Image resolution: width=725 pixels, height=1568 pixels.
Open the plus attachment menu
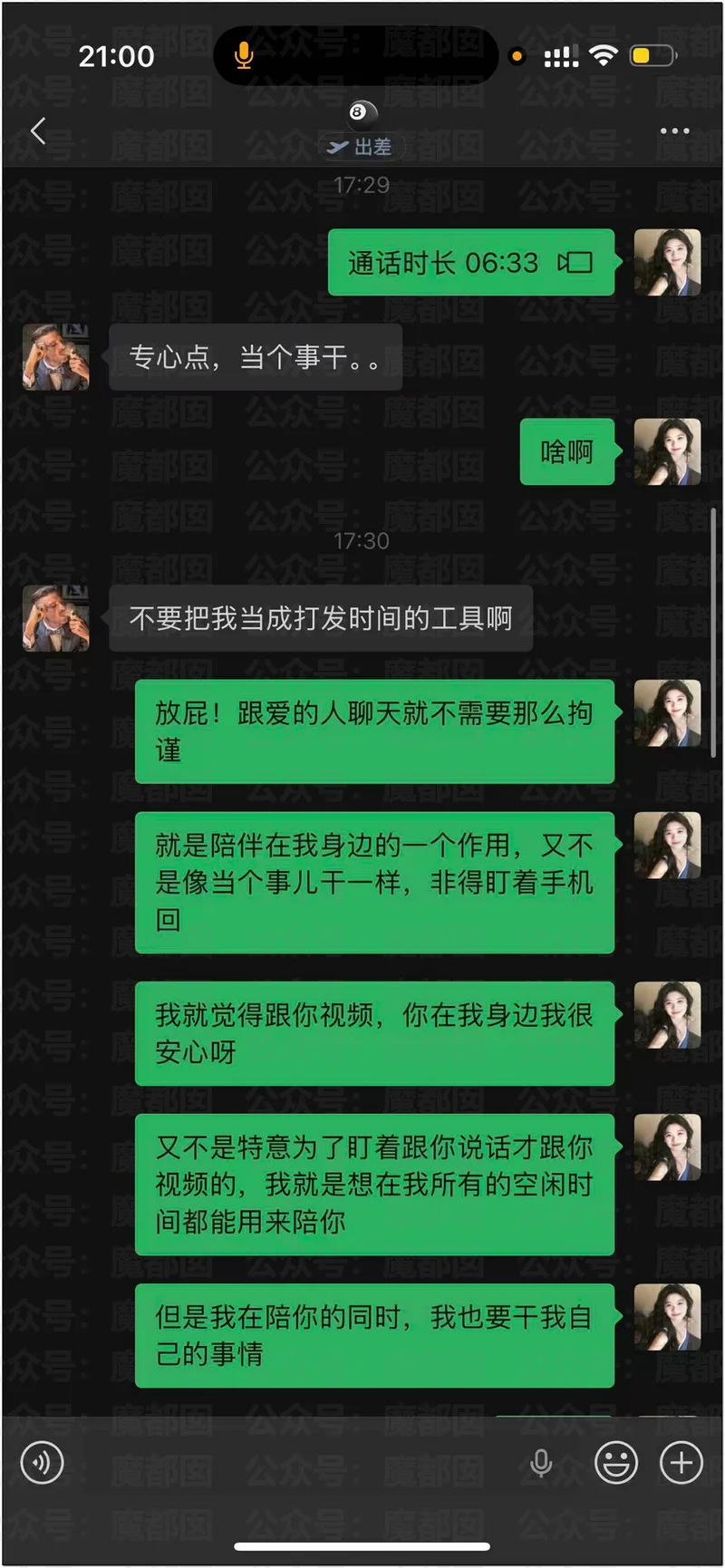(x=681, y=1462)
